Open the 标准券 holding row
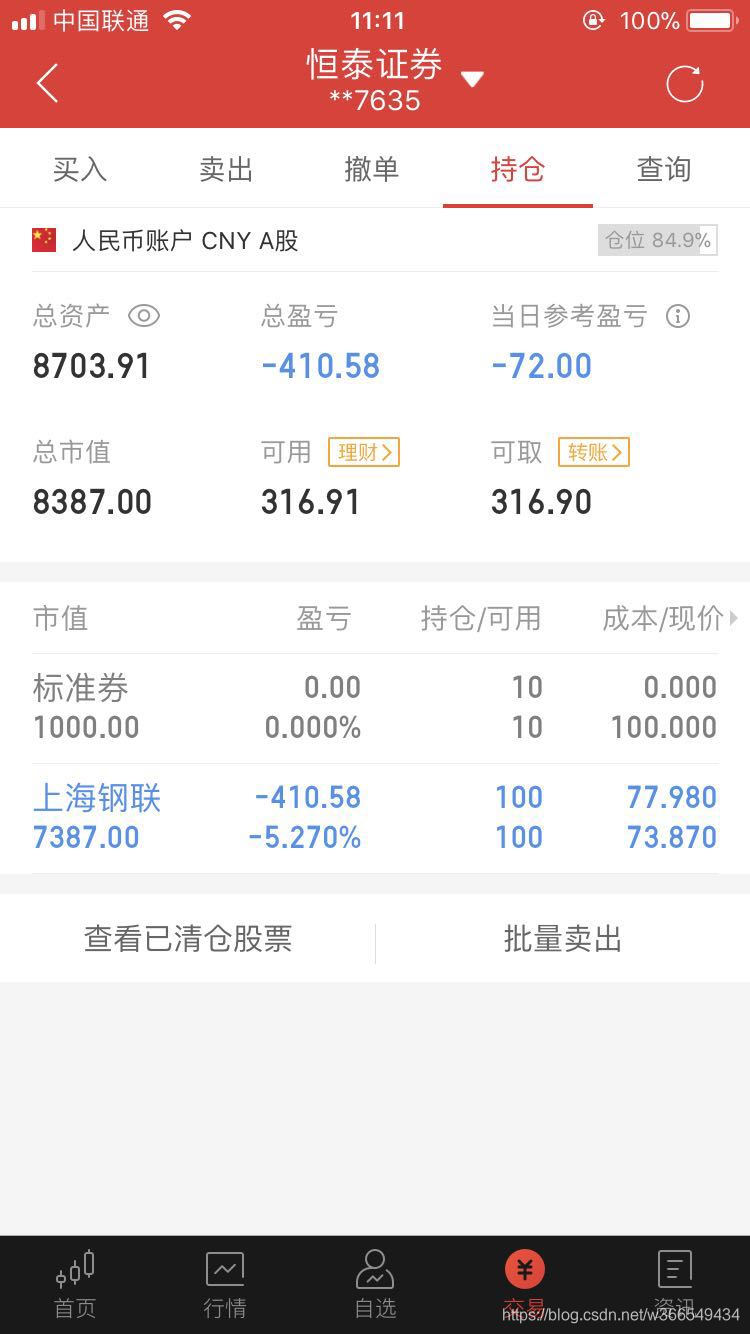 (x=375, y=708)
